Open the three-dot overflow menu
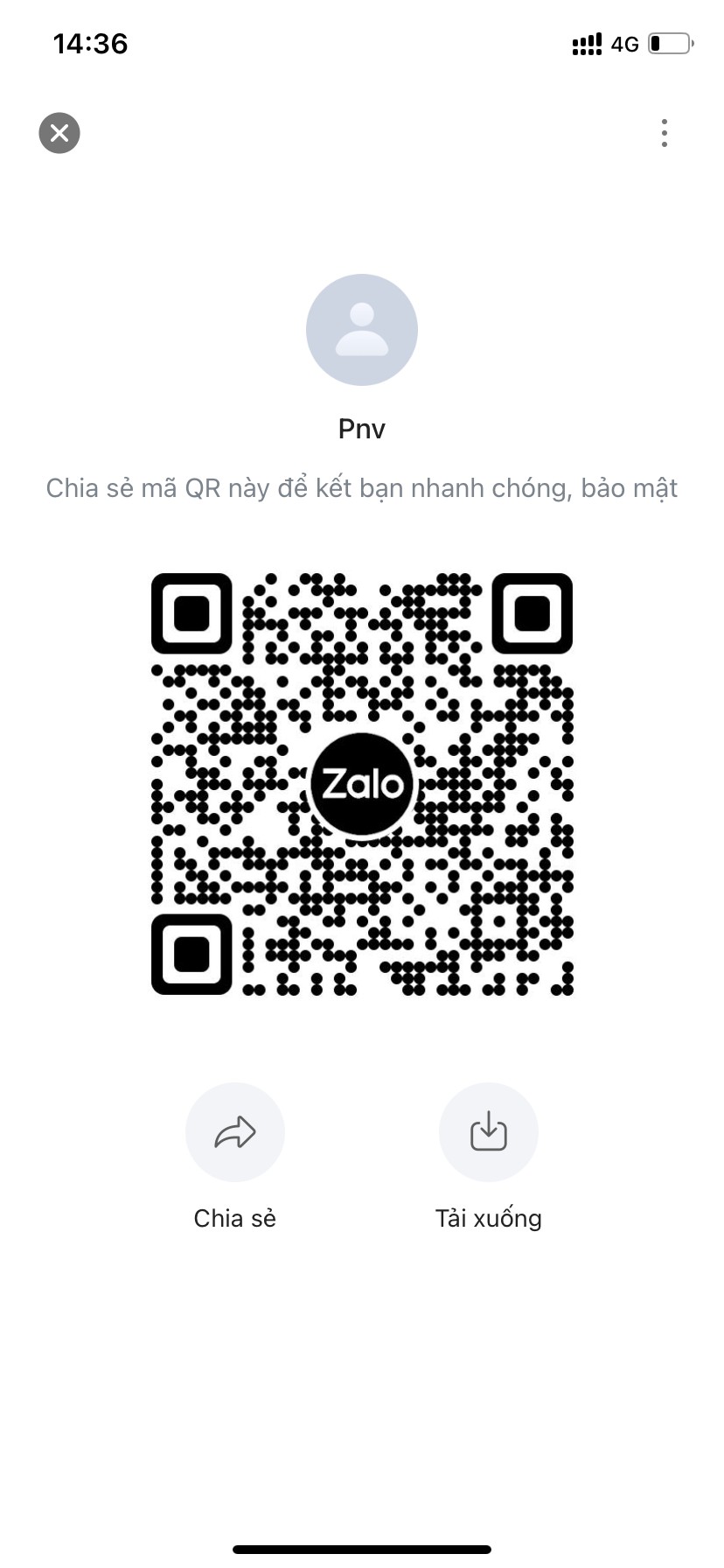This screenshot has height=1568, width=724. [665, 133]
